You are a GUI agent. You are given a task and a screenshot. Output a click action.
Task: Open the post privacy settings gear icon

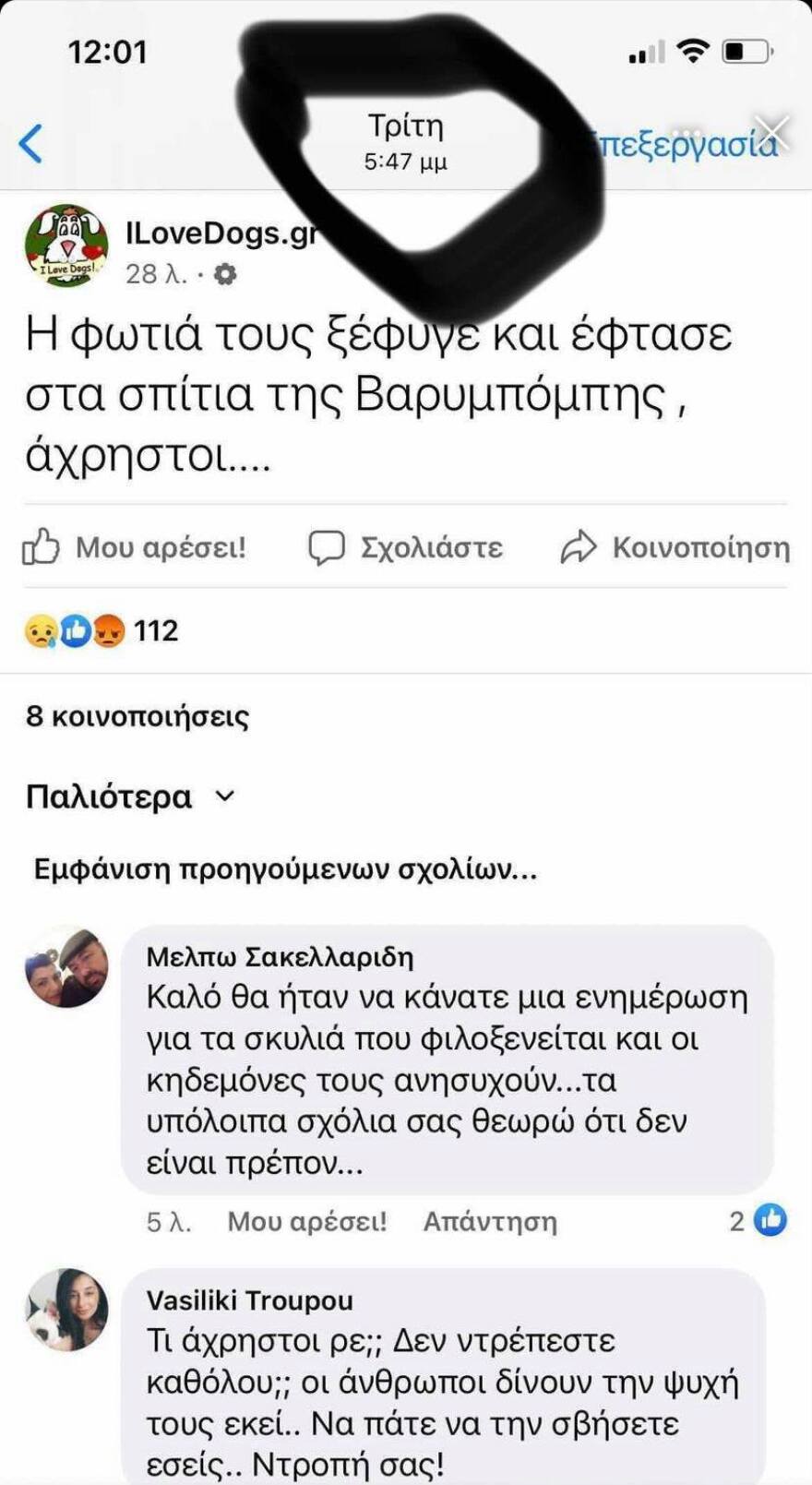click(224, 272)
